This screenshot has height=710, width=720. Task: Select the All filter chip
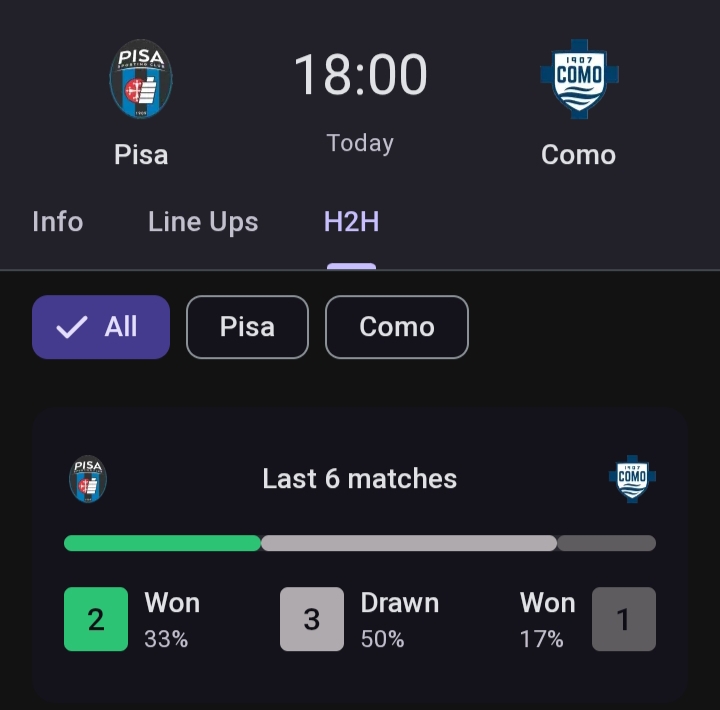tap(101, 327)
